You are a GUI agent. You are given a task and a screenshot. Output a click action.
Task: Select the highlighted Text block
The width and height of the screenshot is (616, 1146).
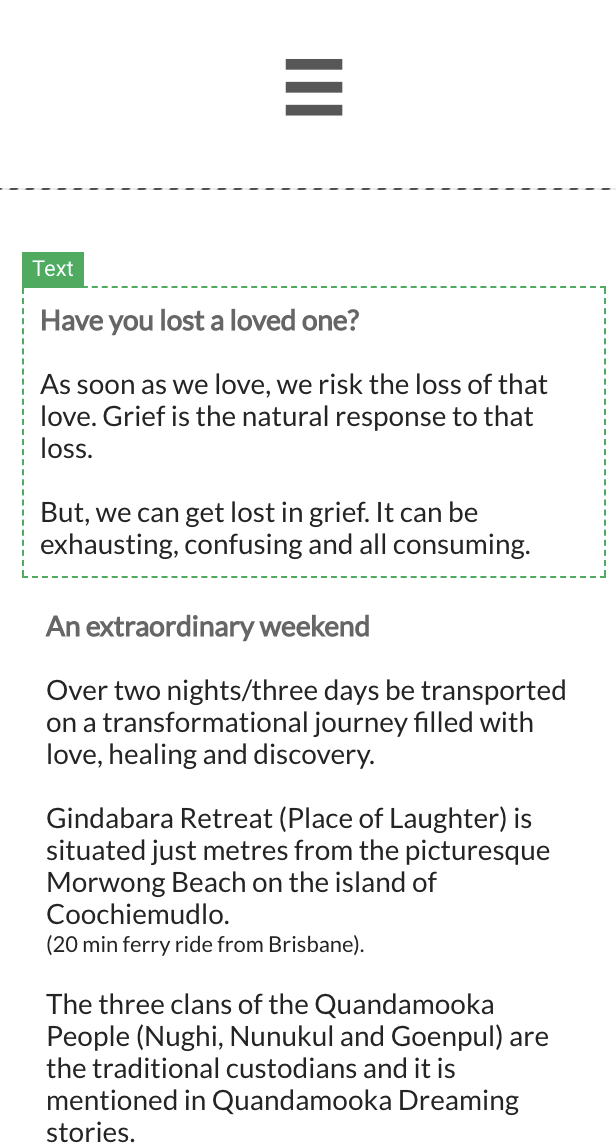click(x=314, y=432)
